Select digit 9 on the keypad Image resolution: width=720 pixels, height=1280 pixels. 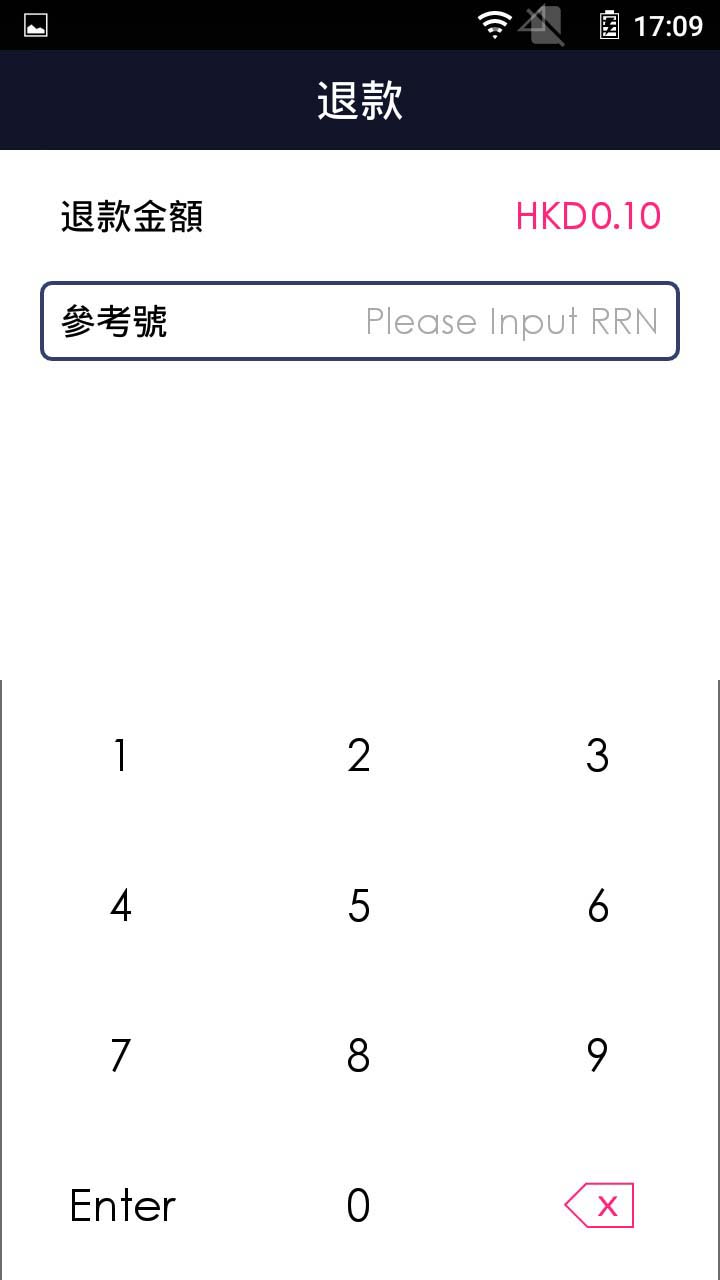coord(598,1056)
